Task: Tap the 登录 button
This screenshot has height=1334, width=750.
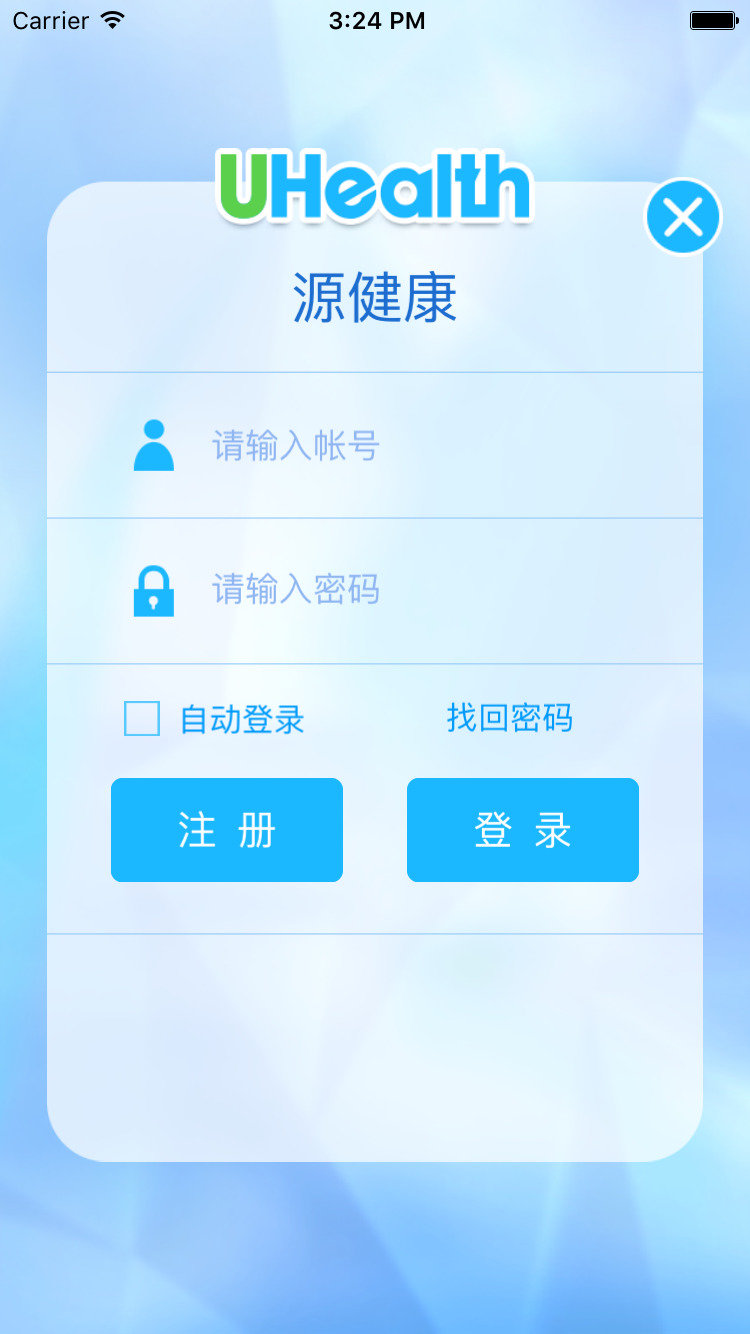Action: point(522,830)
